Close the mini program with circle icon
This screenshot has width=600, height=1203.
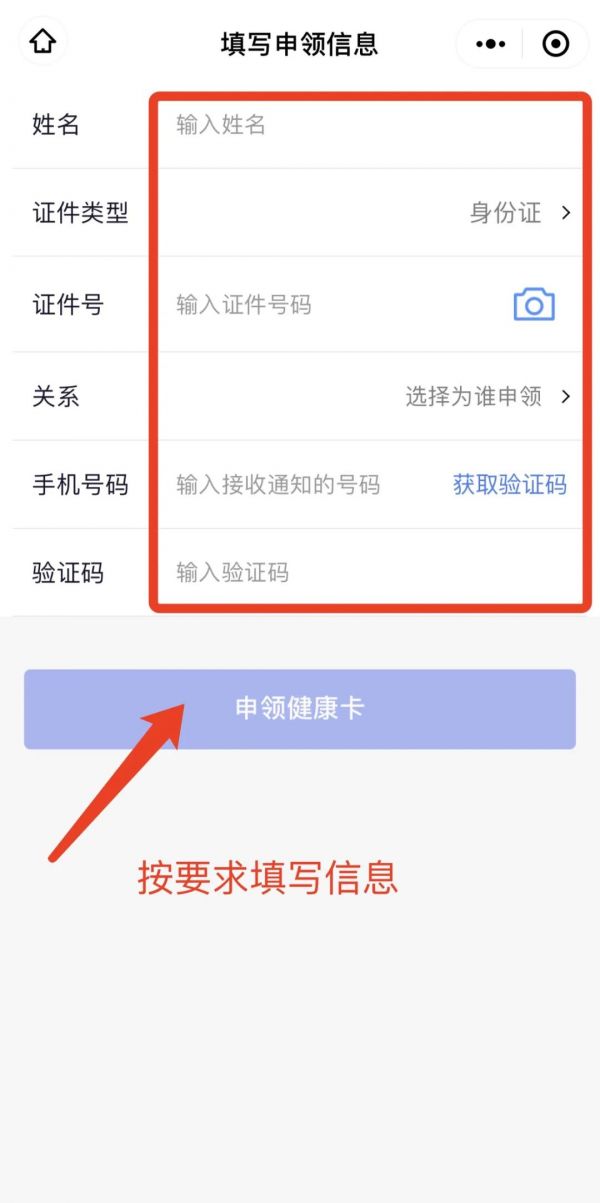(555, 44)
